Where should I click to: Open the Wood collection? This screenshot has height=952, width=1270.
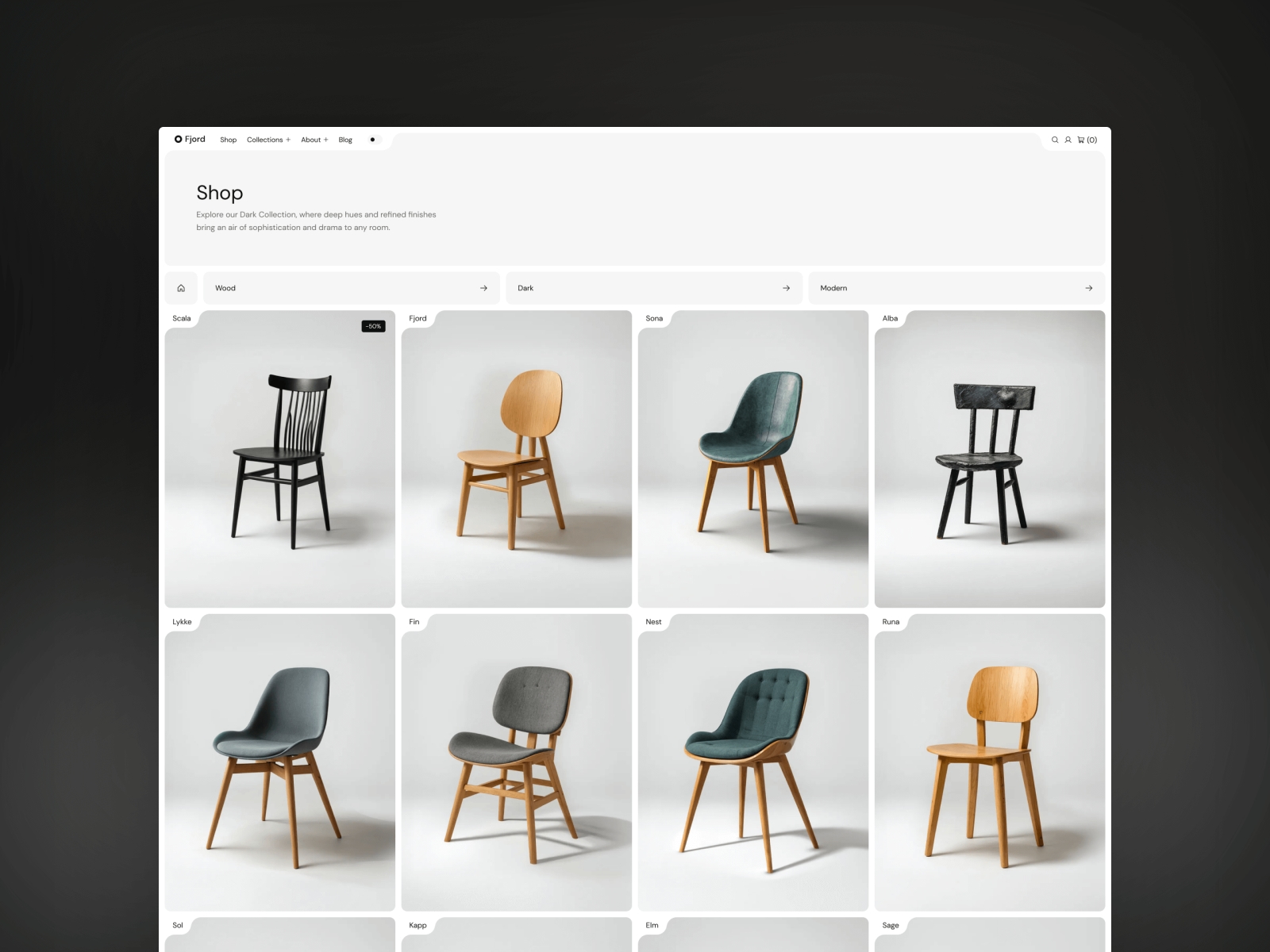coord(351,288)
